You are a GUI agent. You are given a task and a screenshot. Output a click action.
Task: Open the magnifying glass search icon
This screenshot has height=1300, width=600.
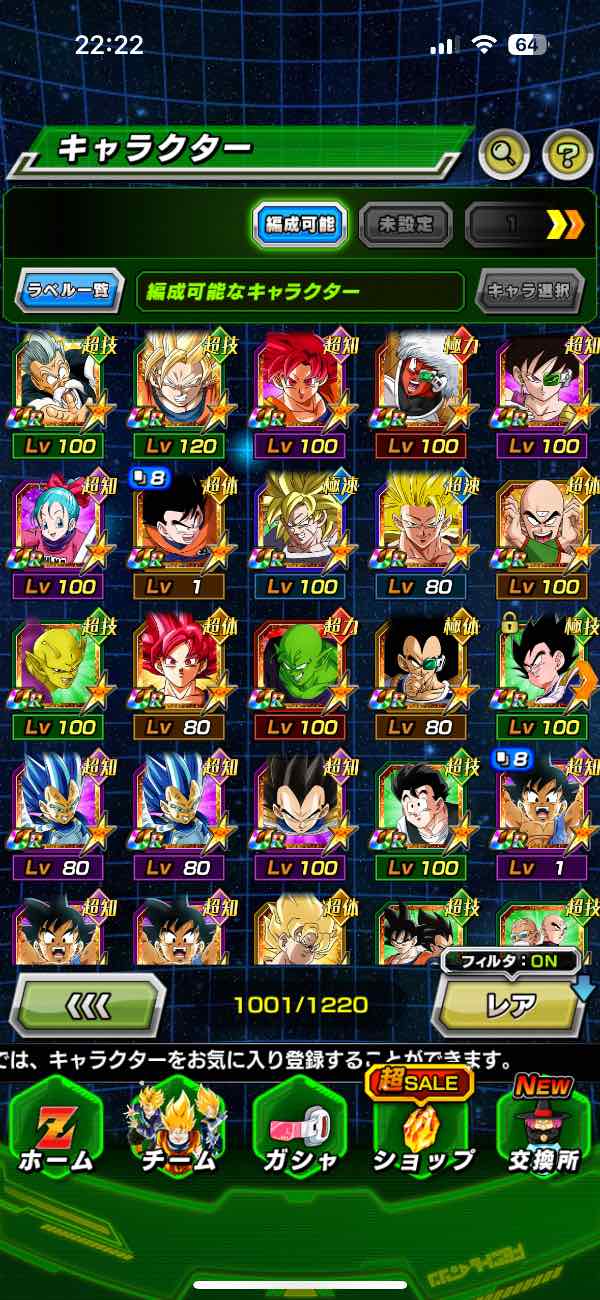pyautogui.click(x=505, y=153)
